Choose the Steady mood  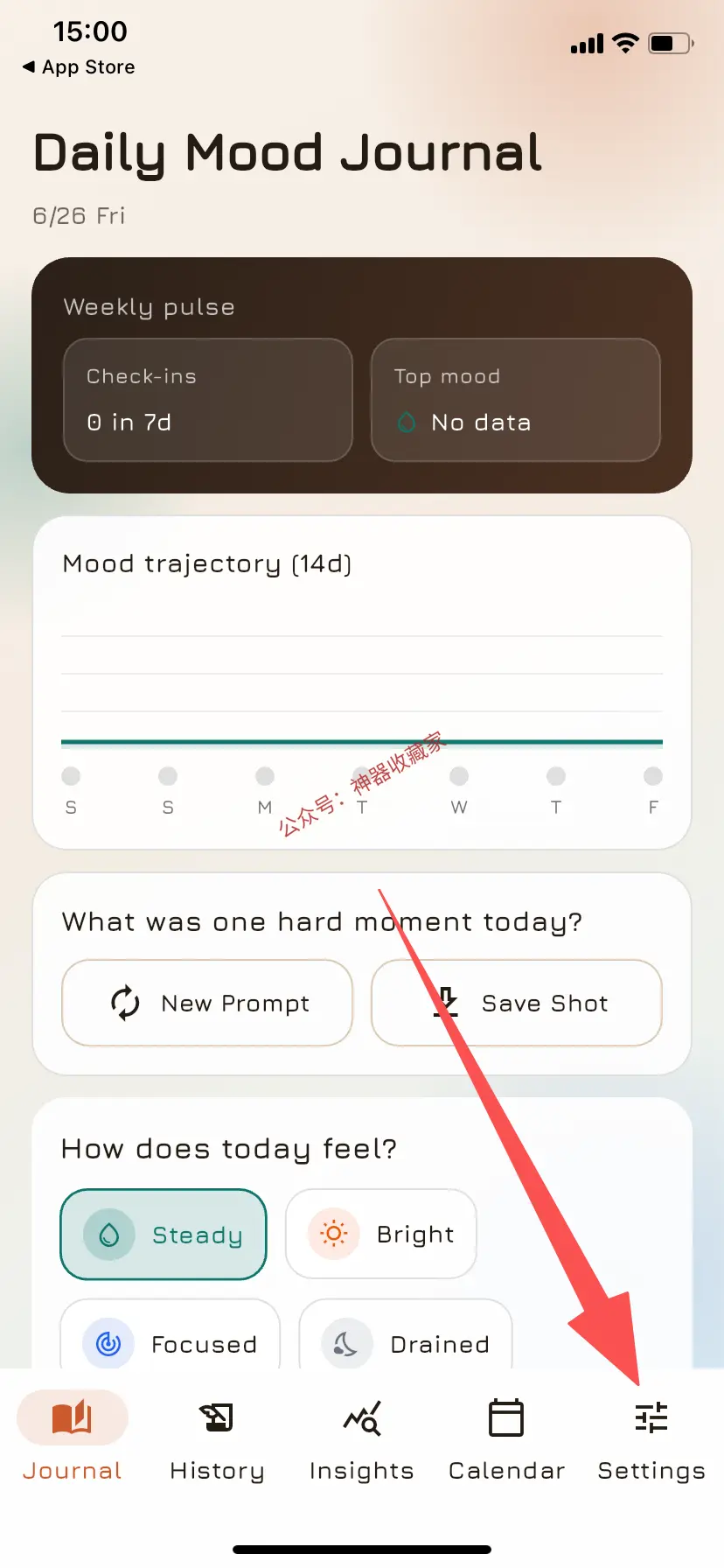tap(164, 1234)
